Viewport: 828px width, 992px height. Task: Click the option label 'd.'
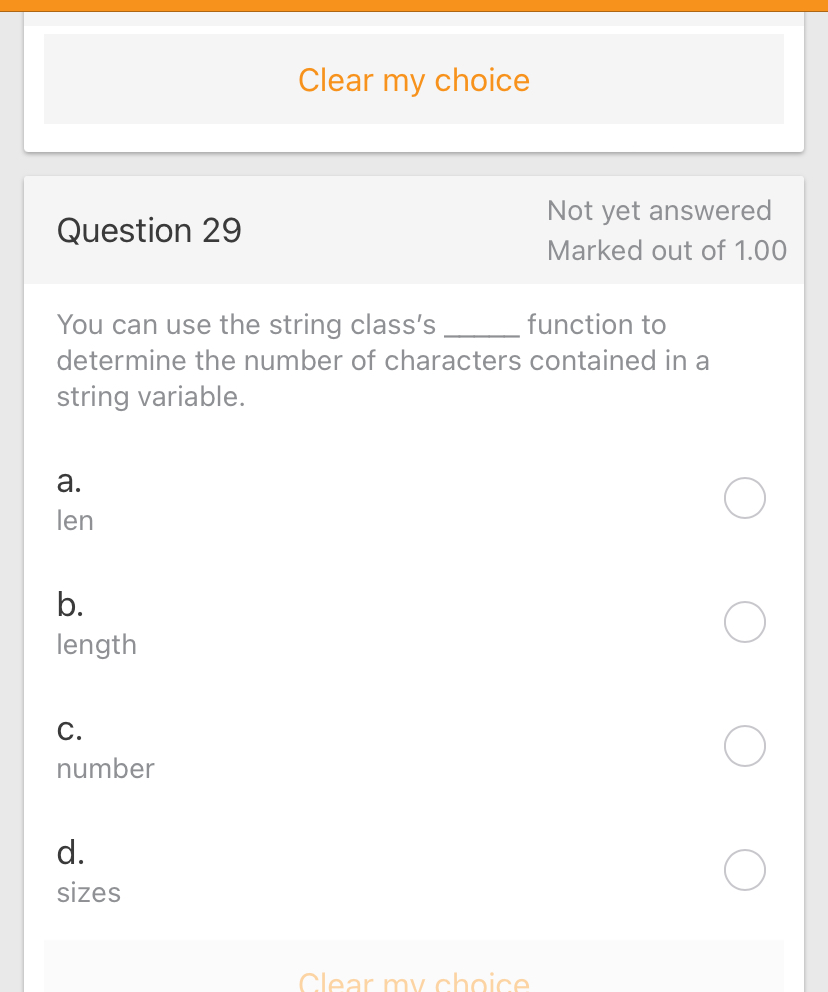pos(68,853)
